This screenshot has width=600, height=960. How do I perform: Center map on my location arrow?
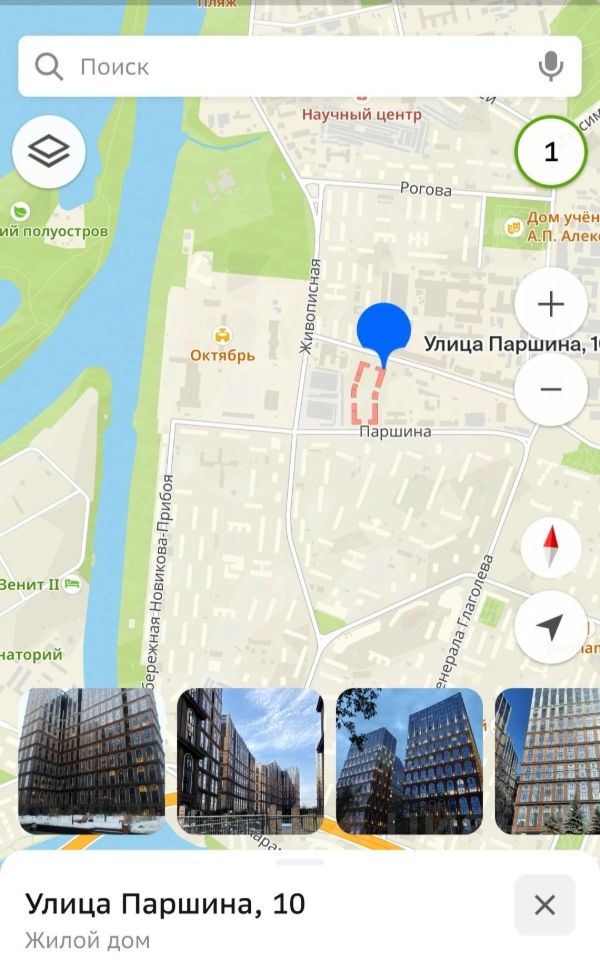(551, 626)
